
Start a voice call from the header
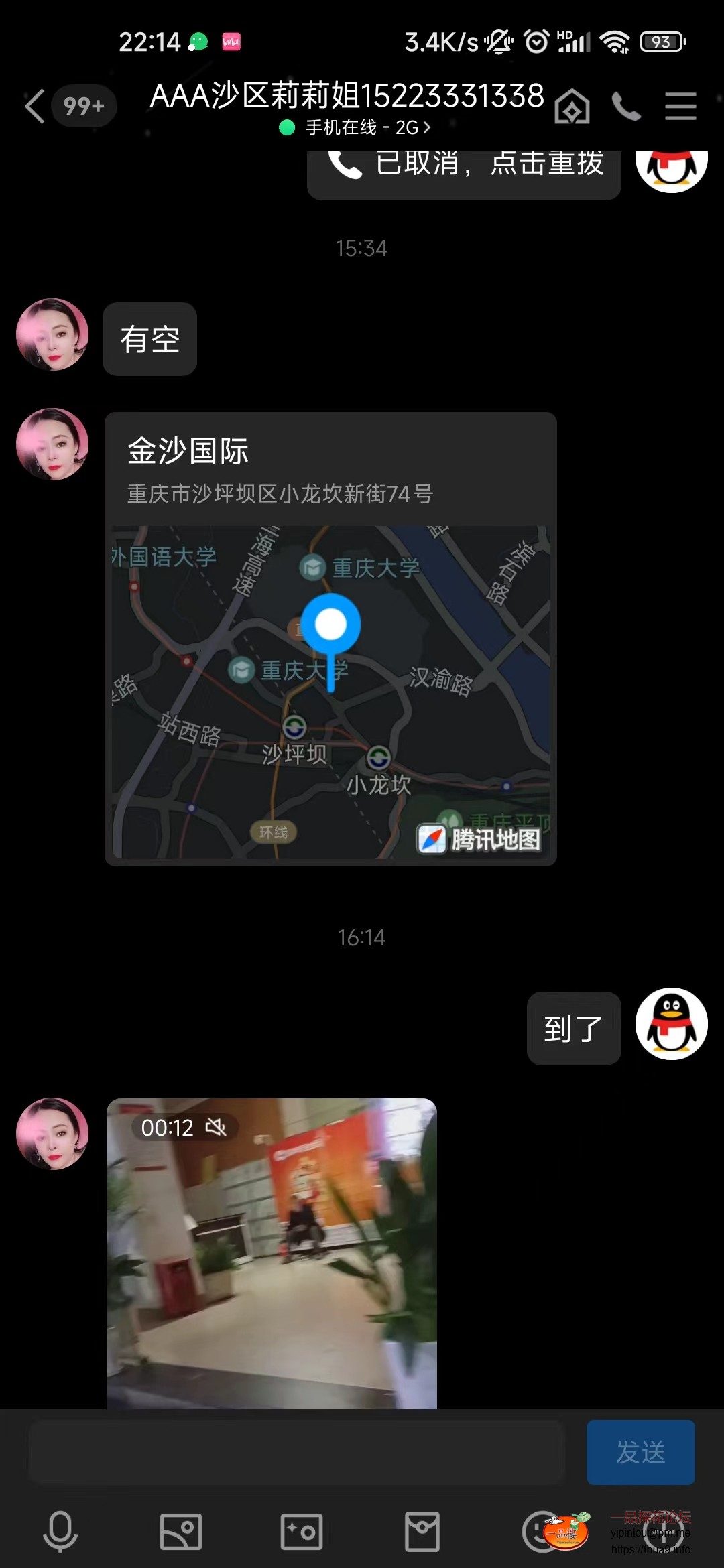(626, 107)
